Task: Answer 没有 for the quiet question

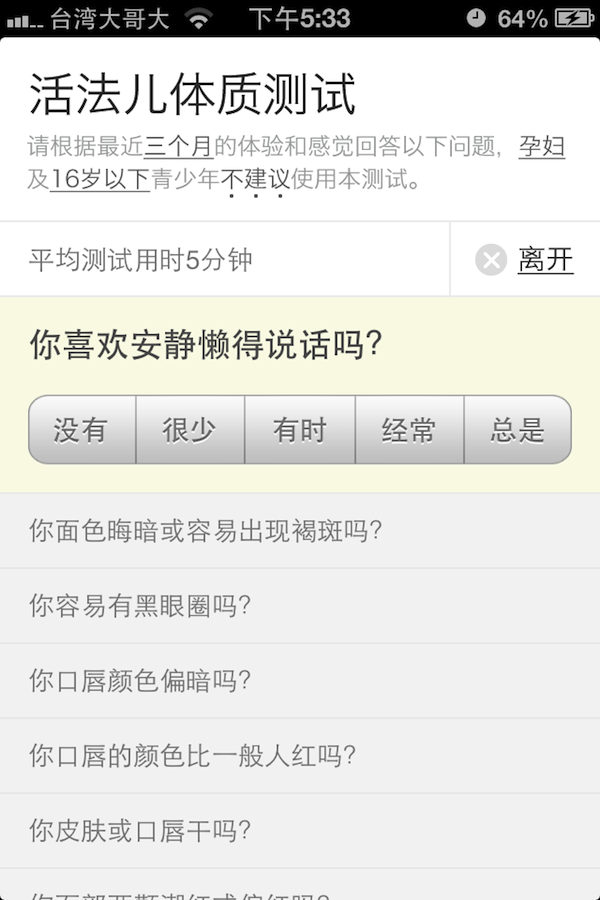Action: pyautogui.click(x=82, y=430)
